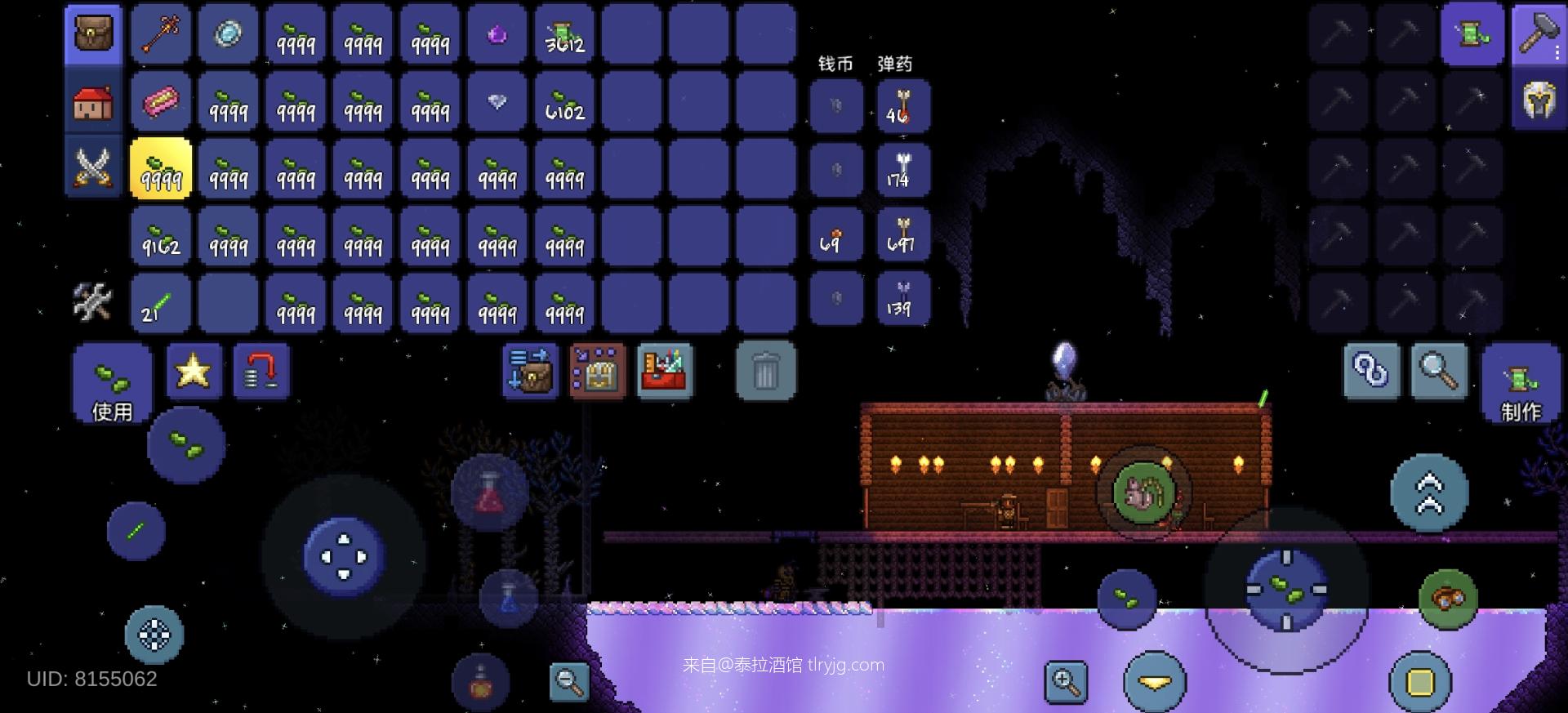1568x713 pixels.
Task: Use the binoculars button
Action: 1448,599
